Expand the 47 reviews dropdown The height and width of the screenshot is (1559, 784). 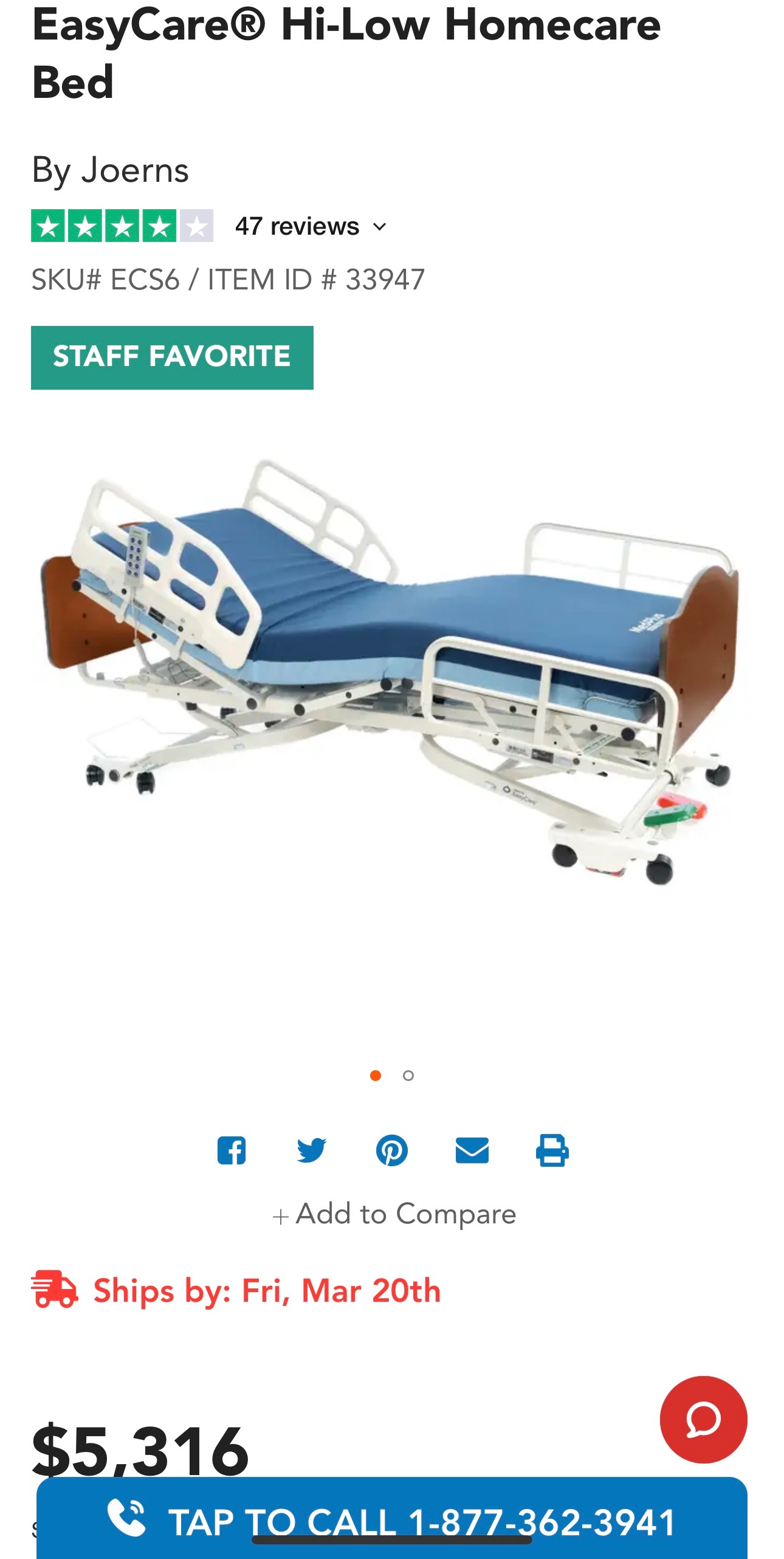[x=311, y=227]
